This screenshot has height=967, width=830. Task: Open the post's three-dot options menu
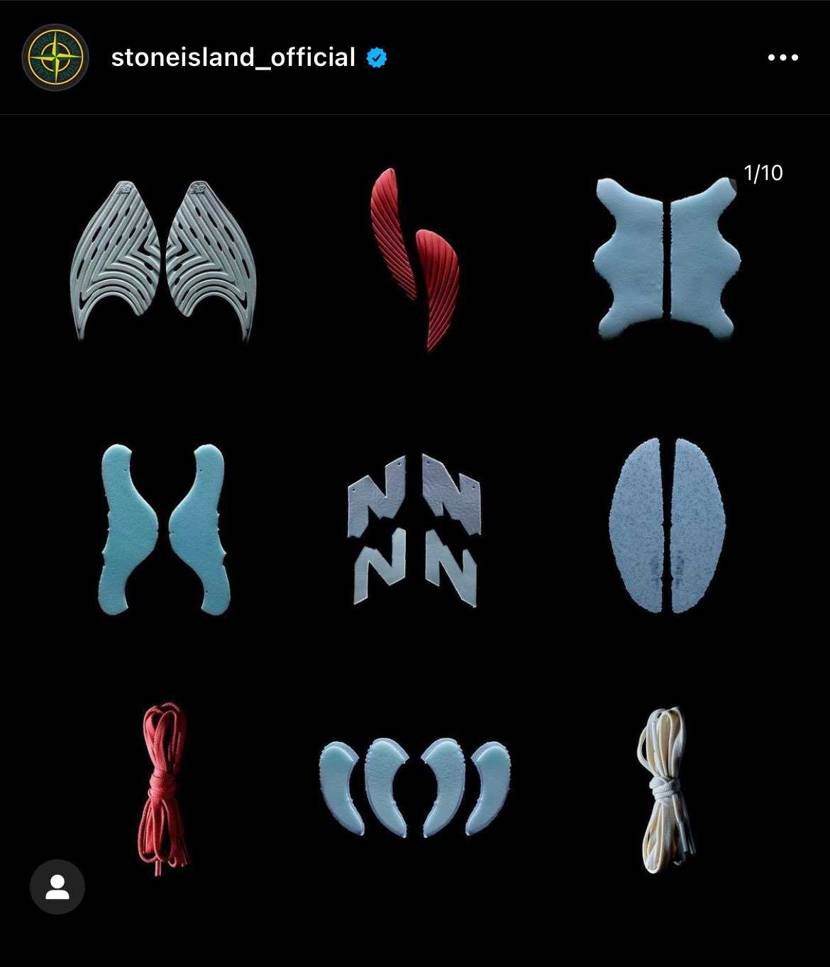tap(782, 58)
